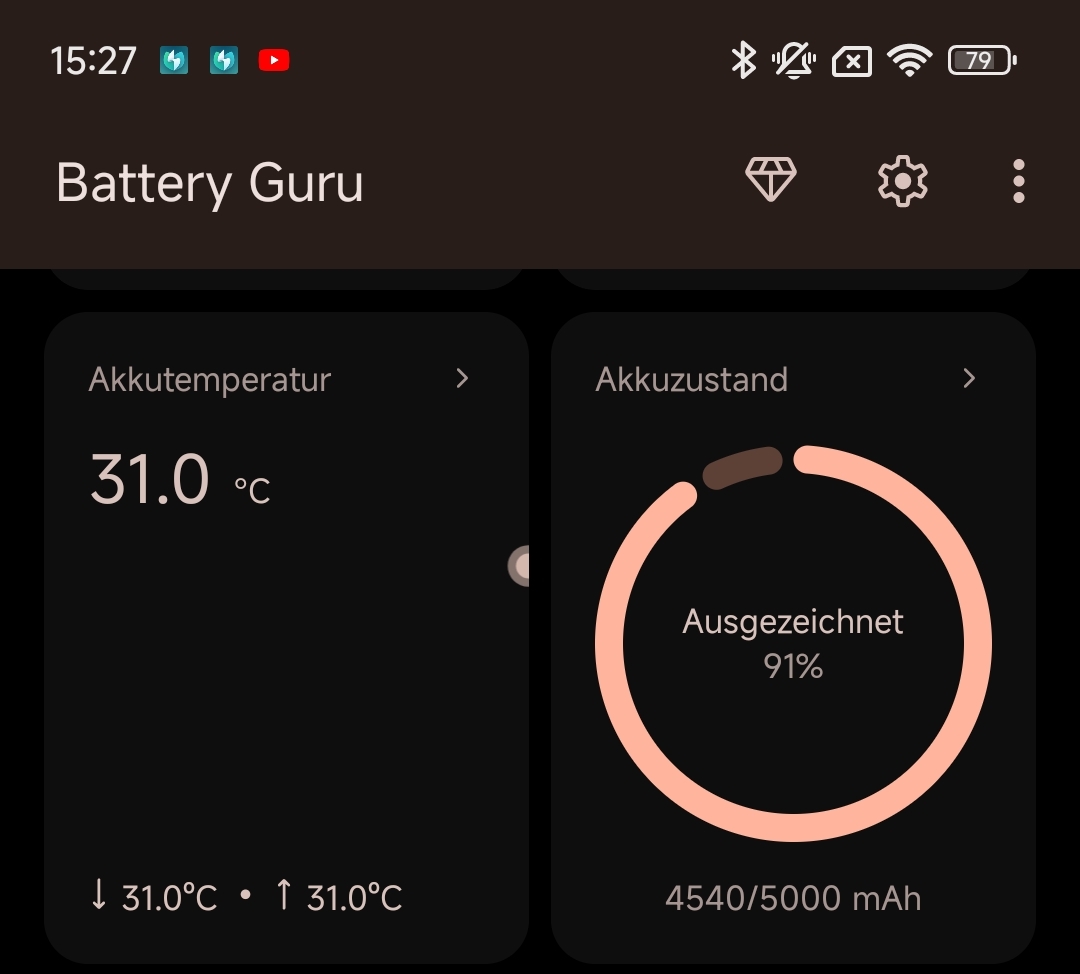Open the three-dot overflow menu
The height and width of the screenshot is (974, 1080).
coord(1018,181)
